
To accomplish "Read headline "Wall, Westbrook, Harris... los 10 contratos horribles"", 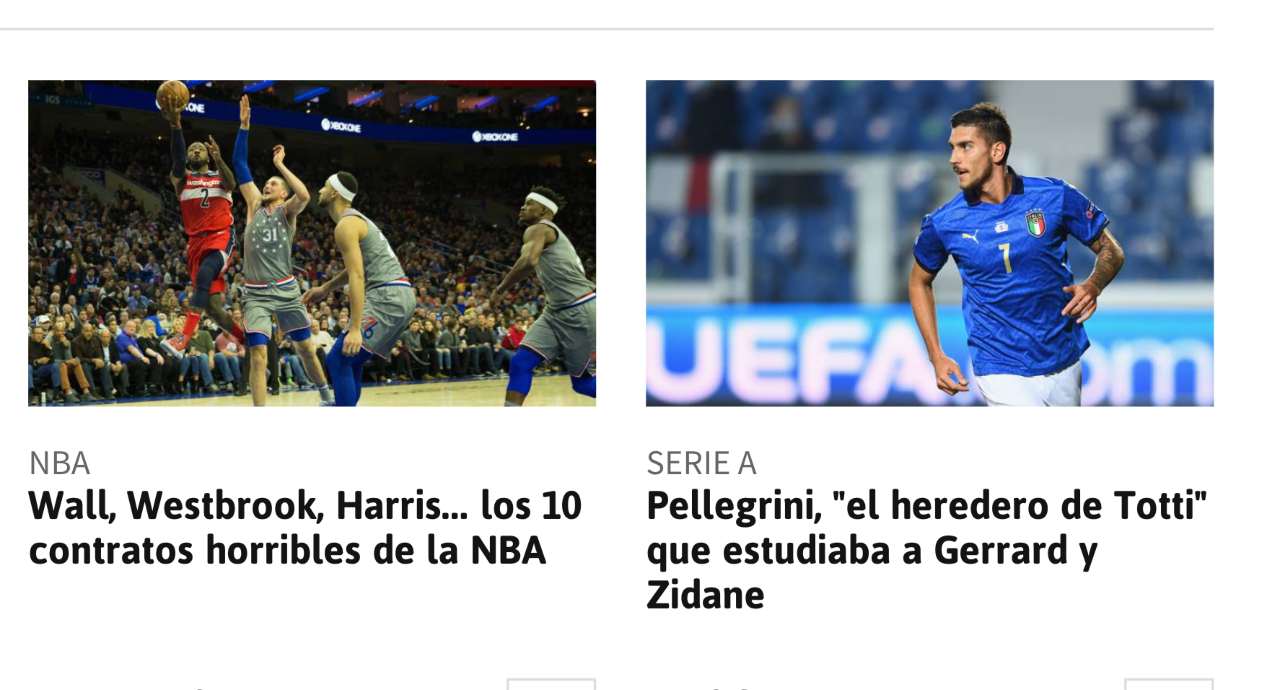I will click(305, 527).
